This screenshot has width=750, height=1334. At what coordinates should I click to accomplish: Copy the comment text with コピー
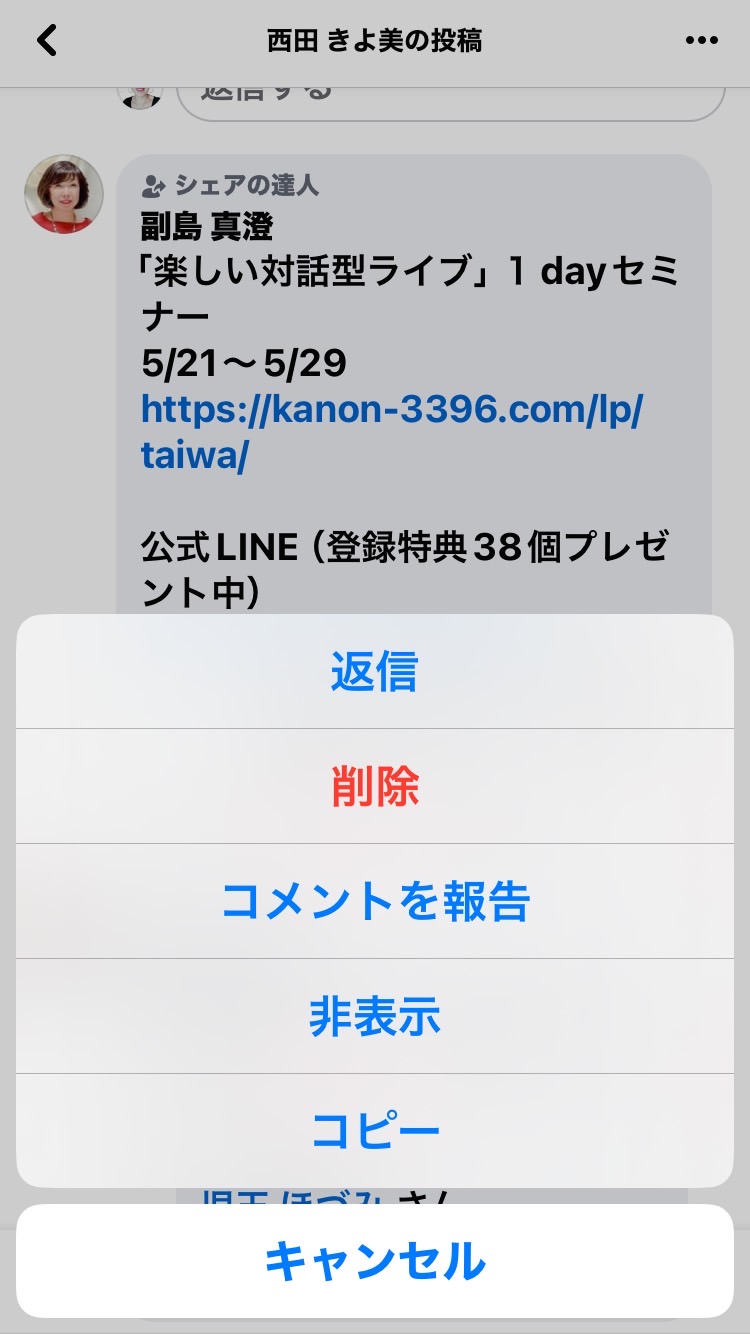(375, 1131)
